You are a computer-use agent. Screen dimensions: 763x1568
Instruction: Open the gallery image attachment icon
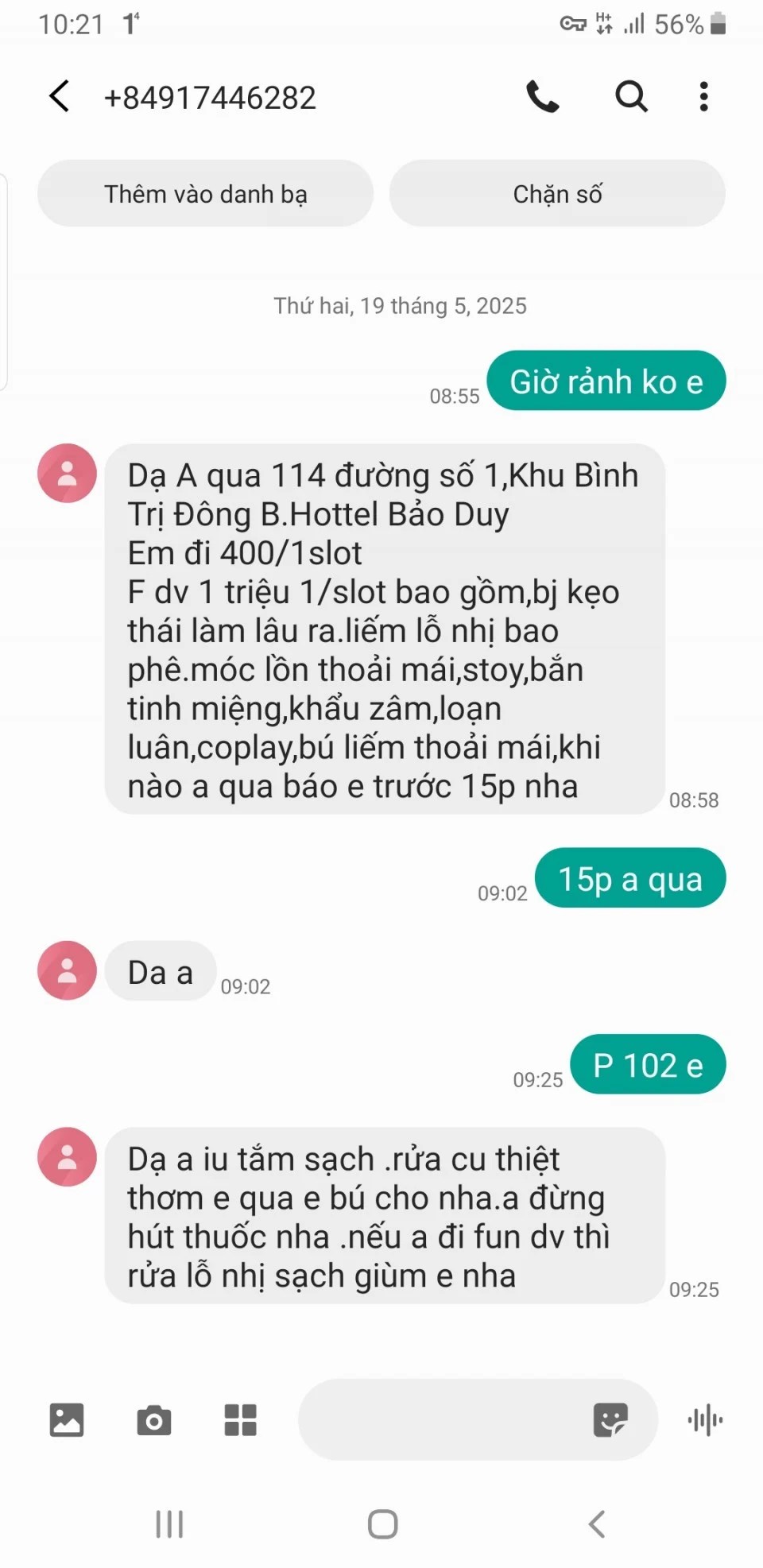click(67, 1419)
